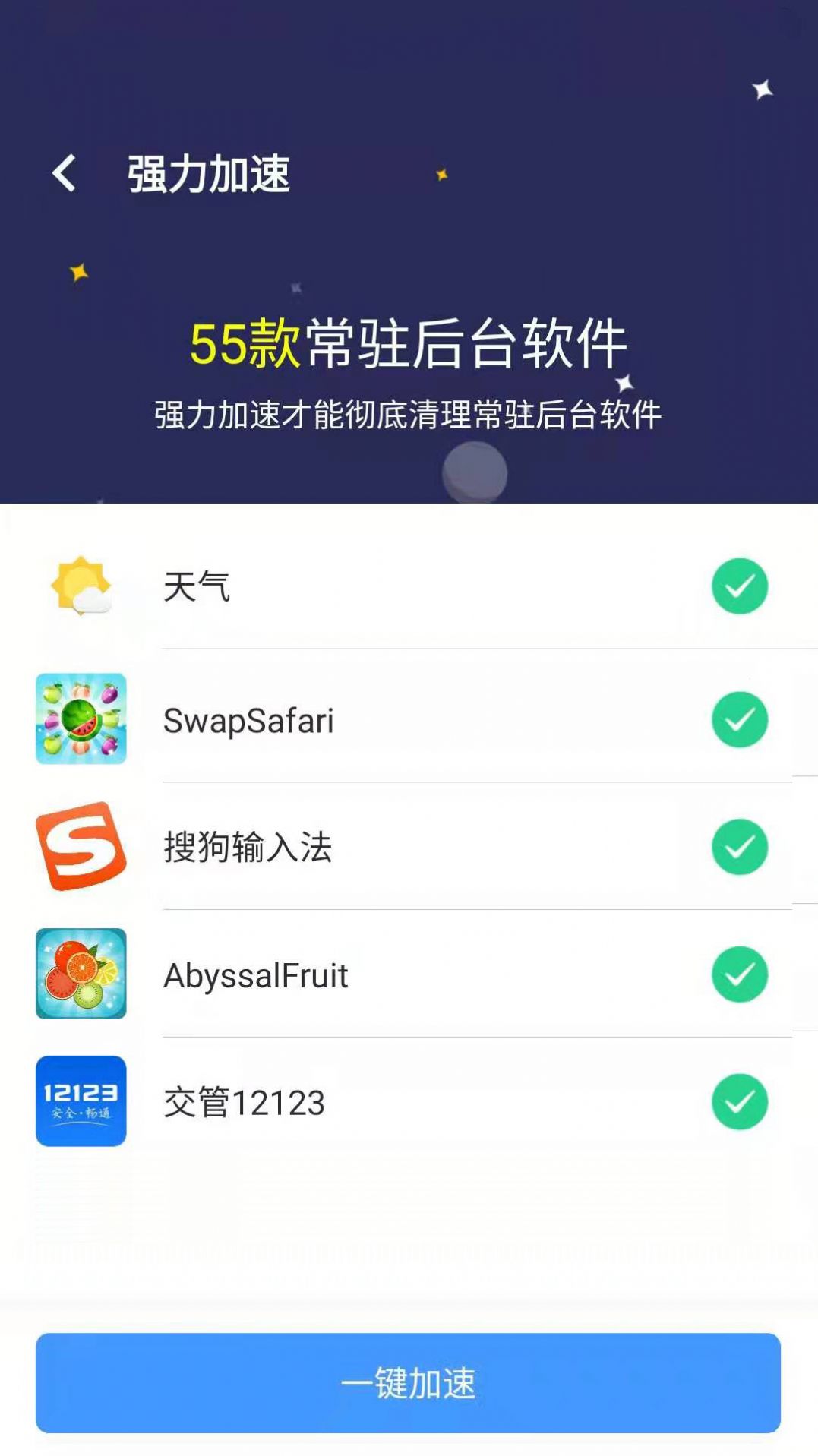Image resolution: width=818 pixels, height=1456 pixels.
Task: Deselect SwapSafari from the list
Action: [739, 719]
